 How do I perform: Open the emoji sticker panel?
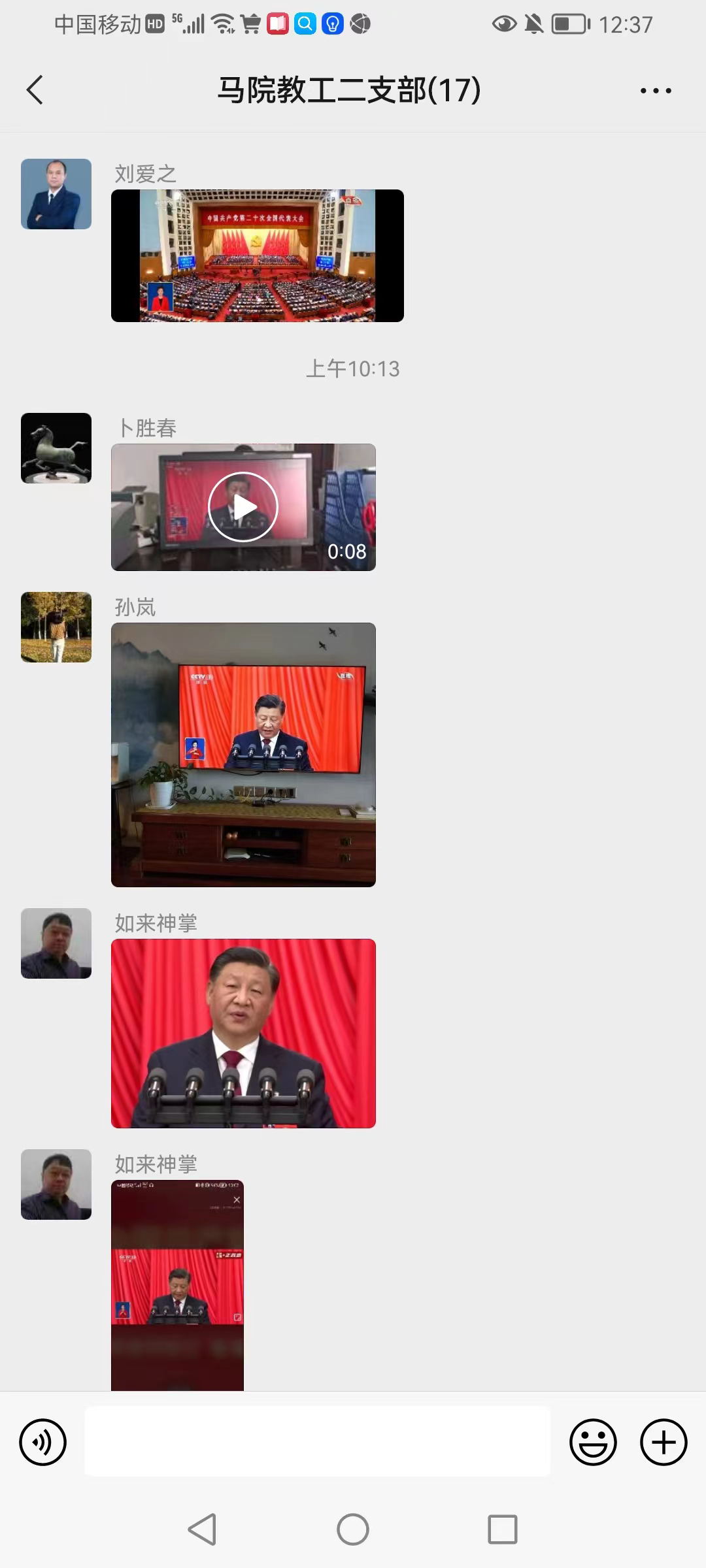coord(593,1442)
